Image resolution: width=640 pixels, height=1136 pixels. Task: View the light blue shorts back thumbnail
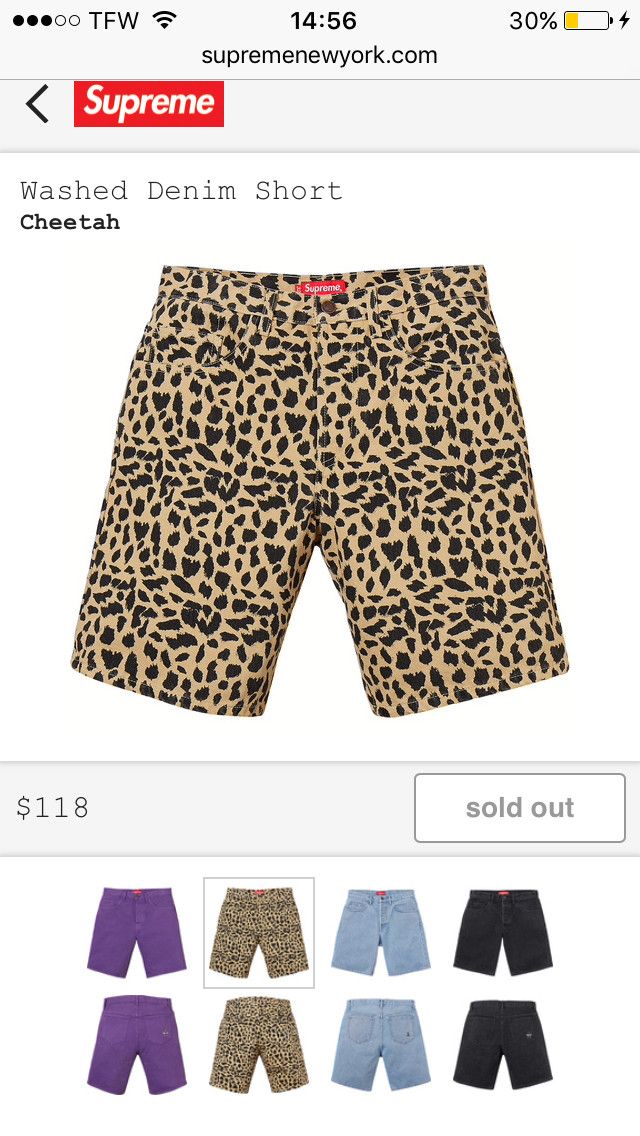[381, 1044]
